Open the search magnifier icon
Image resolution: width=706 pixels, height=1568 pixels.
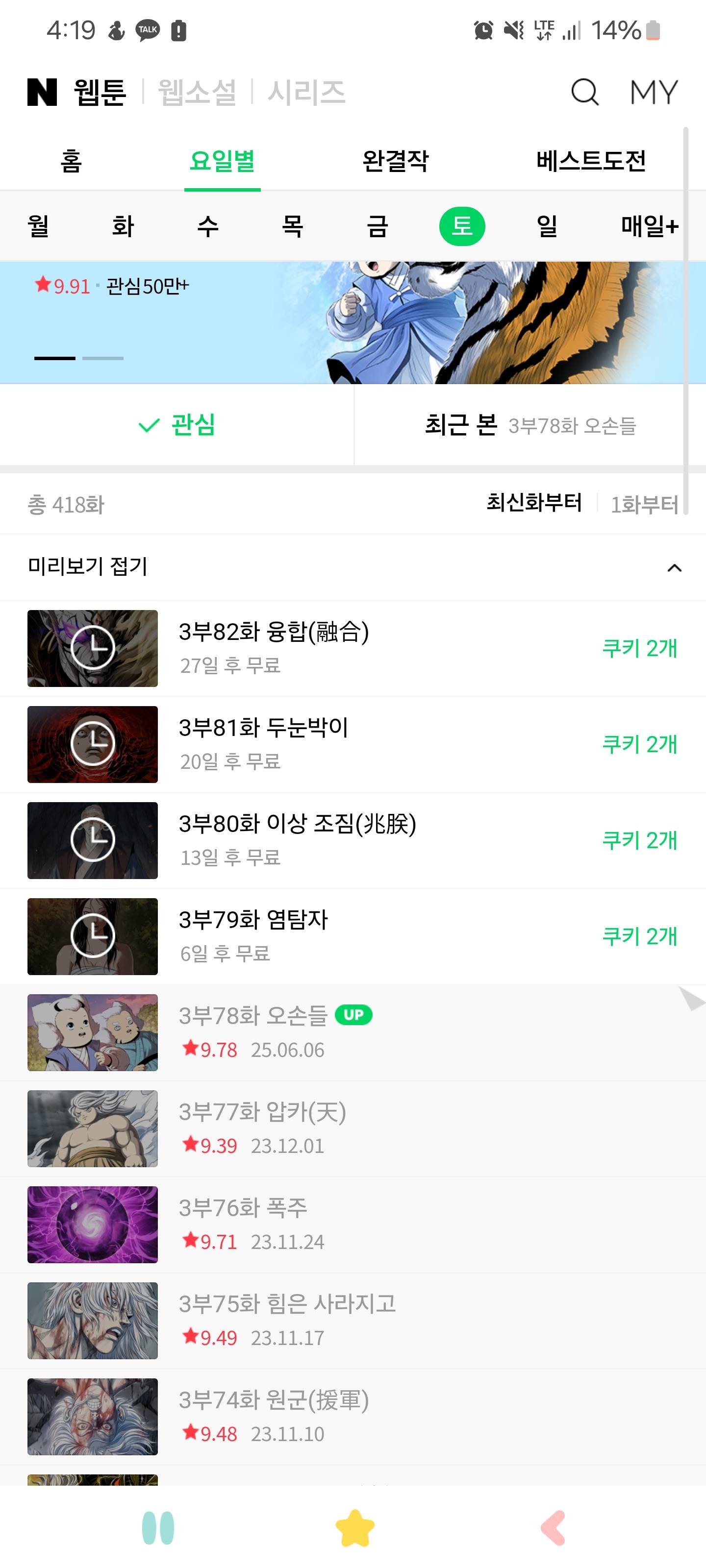pos(584,93)
